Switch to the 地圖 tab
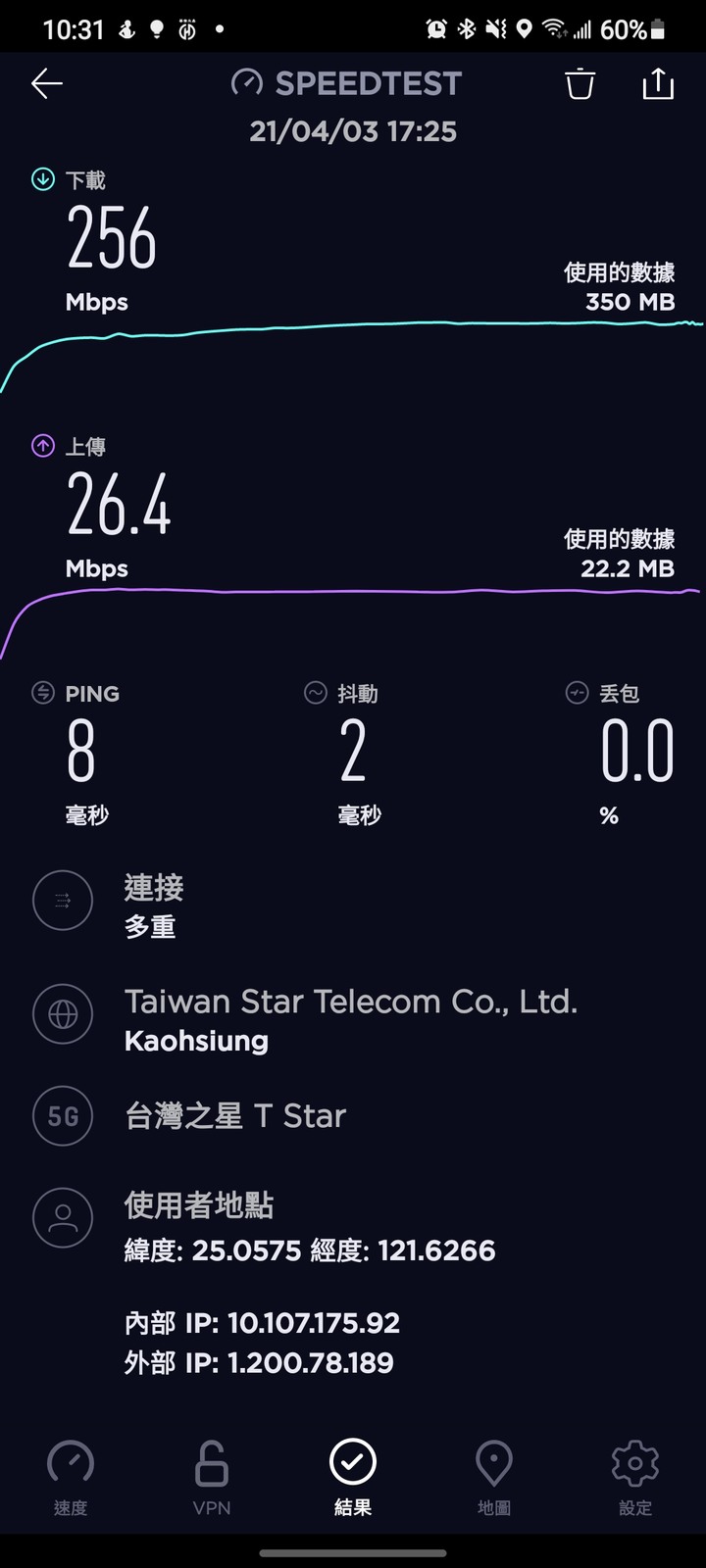The width and height of the screenshot is (706, 1568). pos(494,1478)
